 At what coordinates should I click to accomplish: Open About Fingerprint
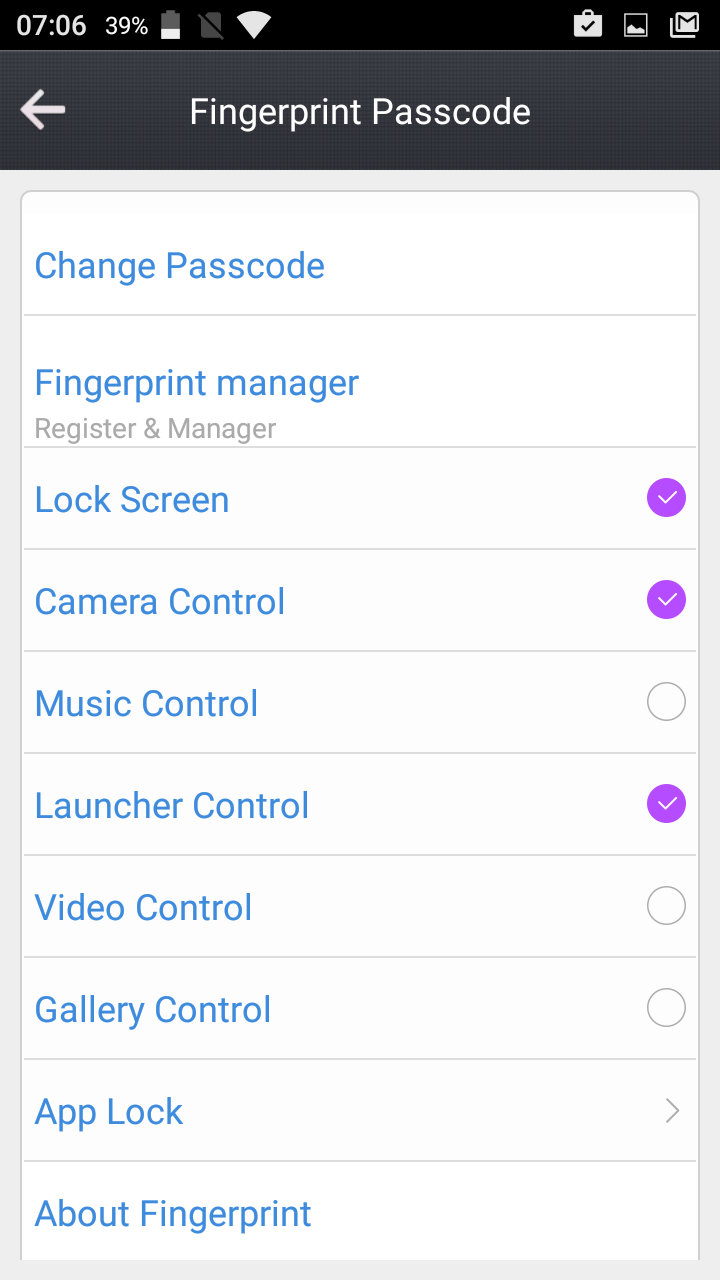click(173, 1214)
